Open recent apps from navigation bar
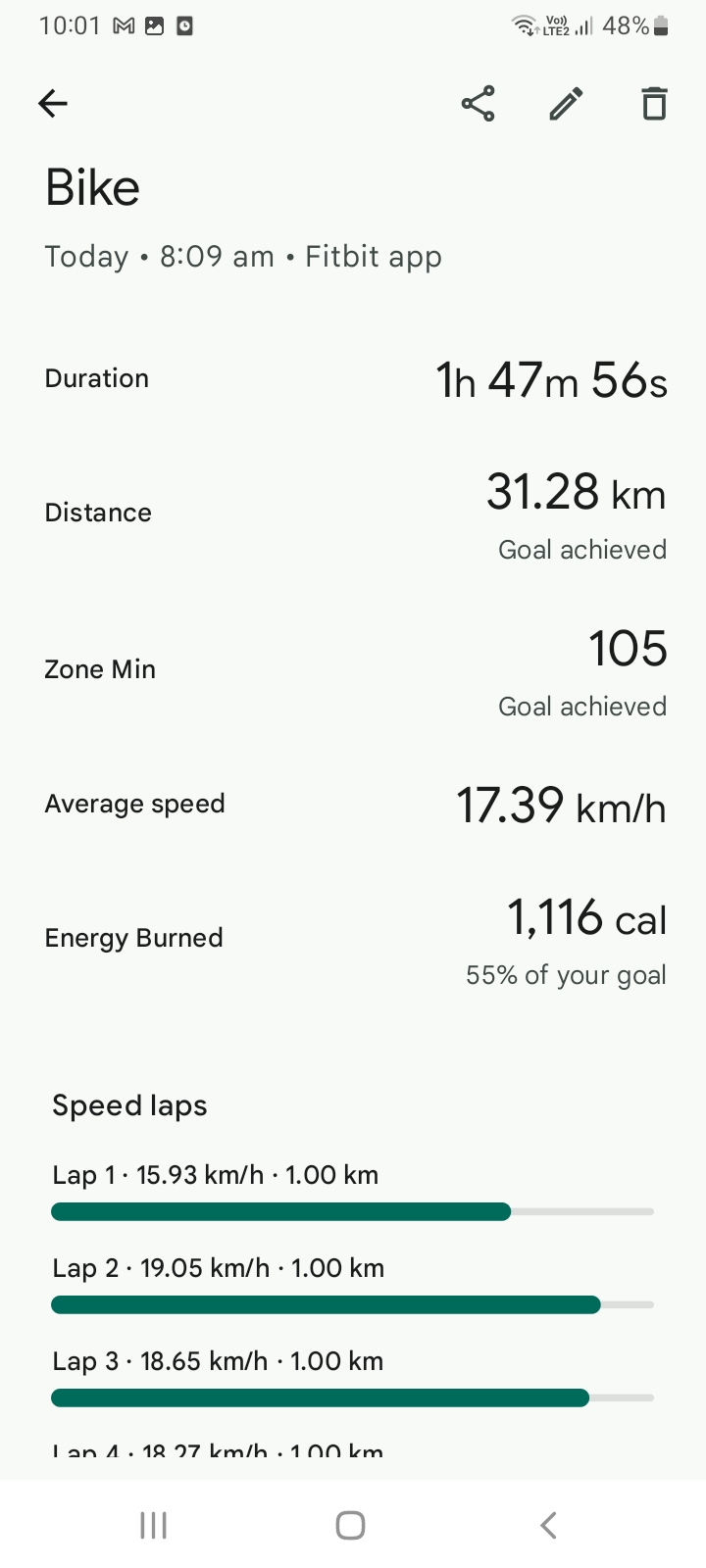The image size is (706, 1568). 154,1525
